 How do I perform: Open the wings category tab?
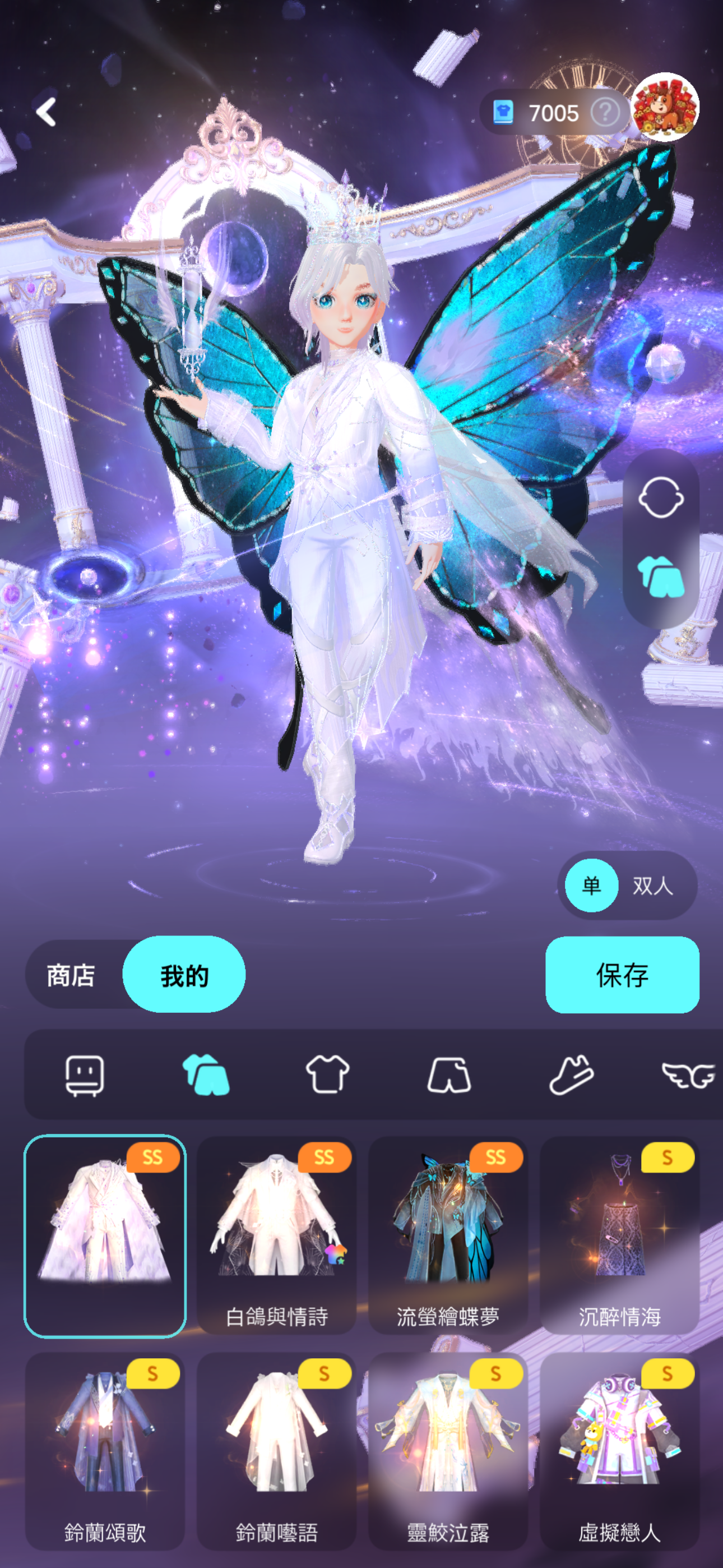tap(688, 1075)
